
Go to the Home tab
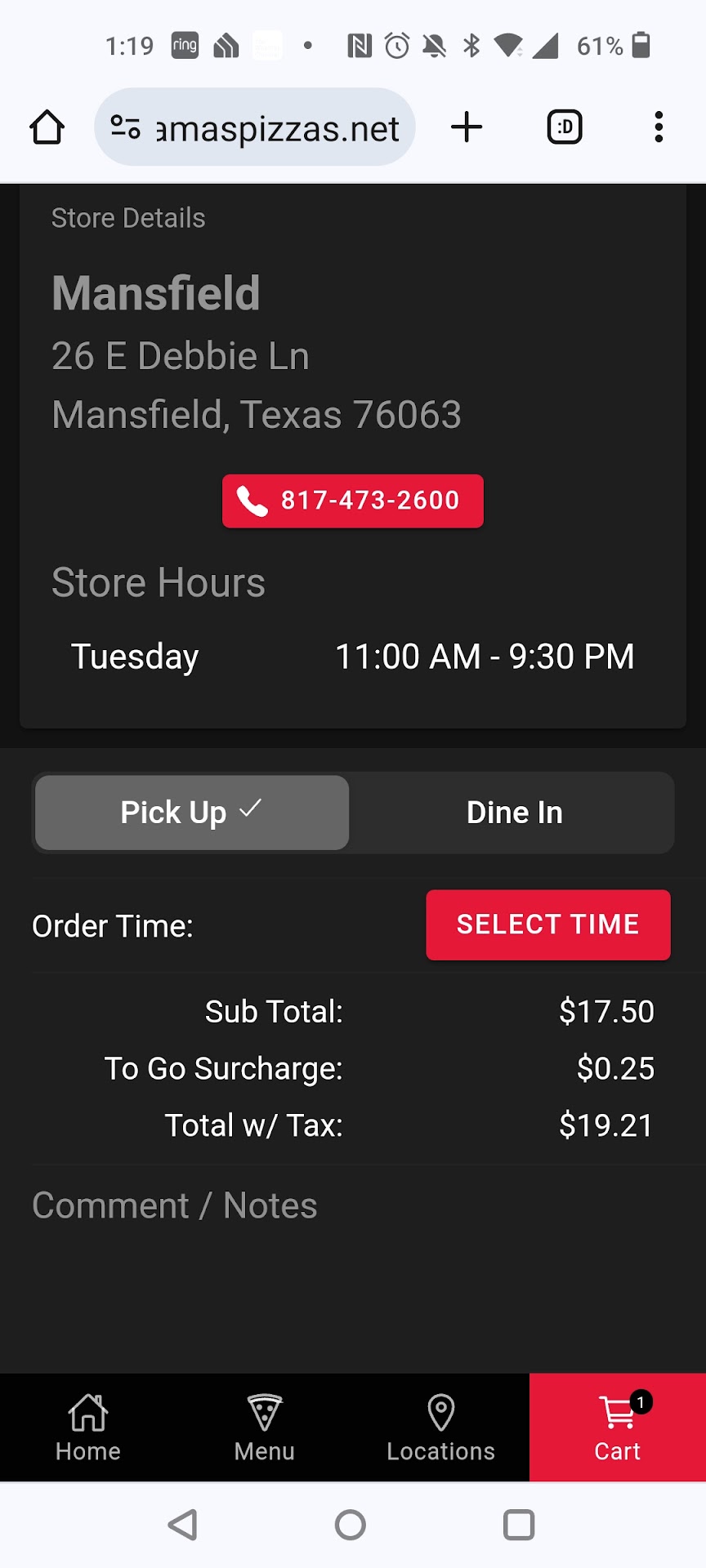88,1428
